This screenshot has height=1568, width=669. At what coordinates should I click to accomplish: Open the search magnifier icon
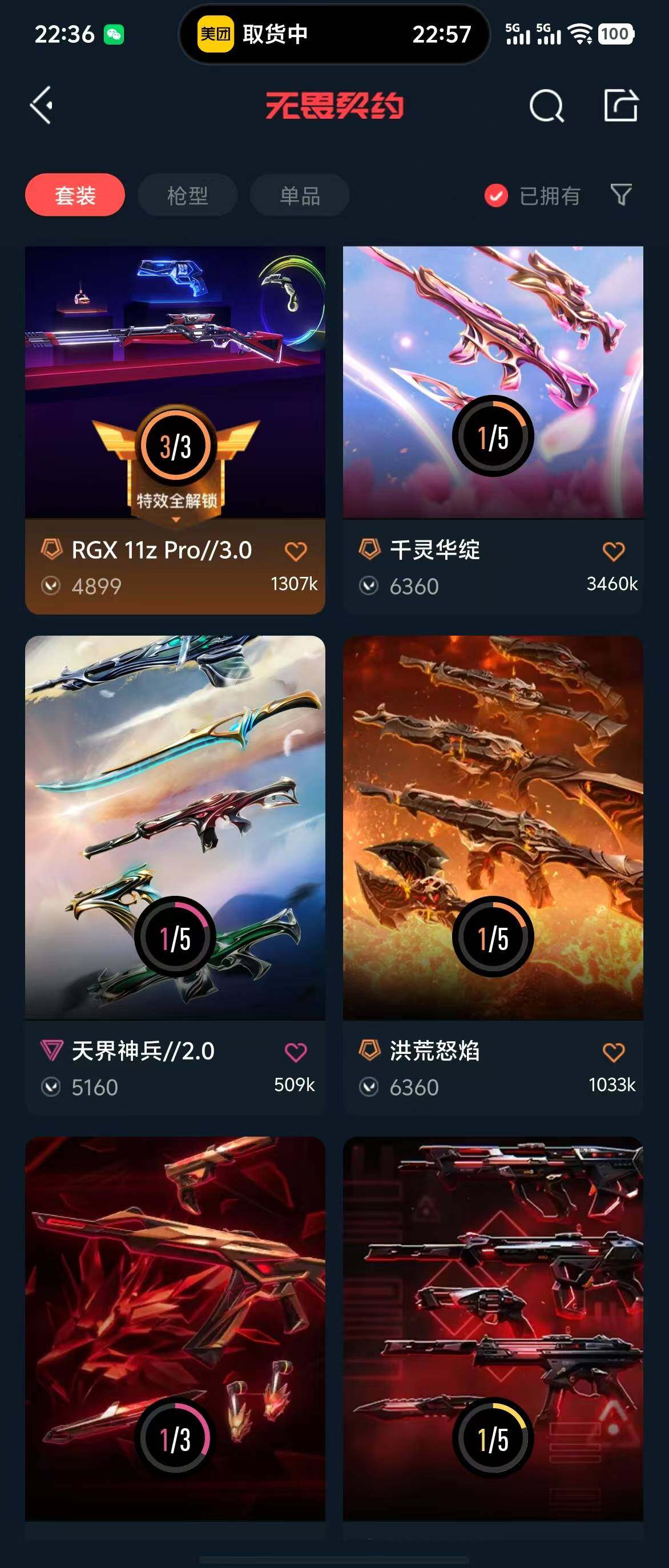(x=546, y=106)
